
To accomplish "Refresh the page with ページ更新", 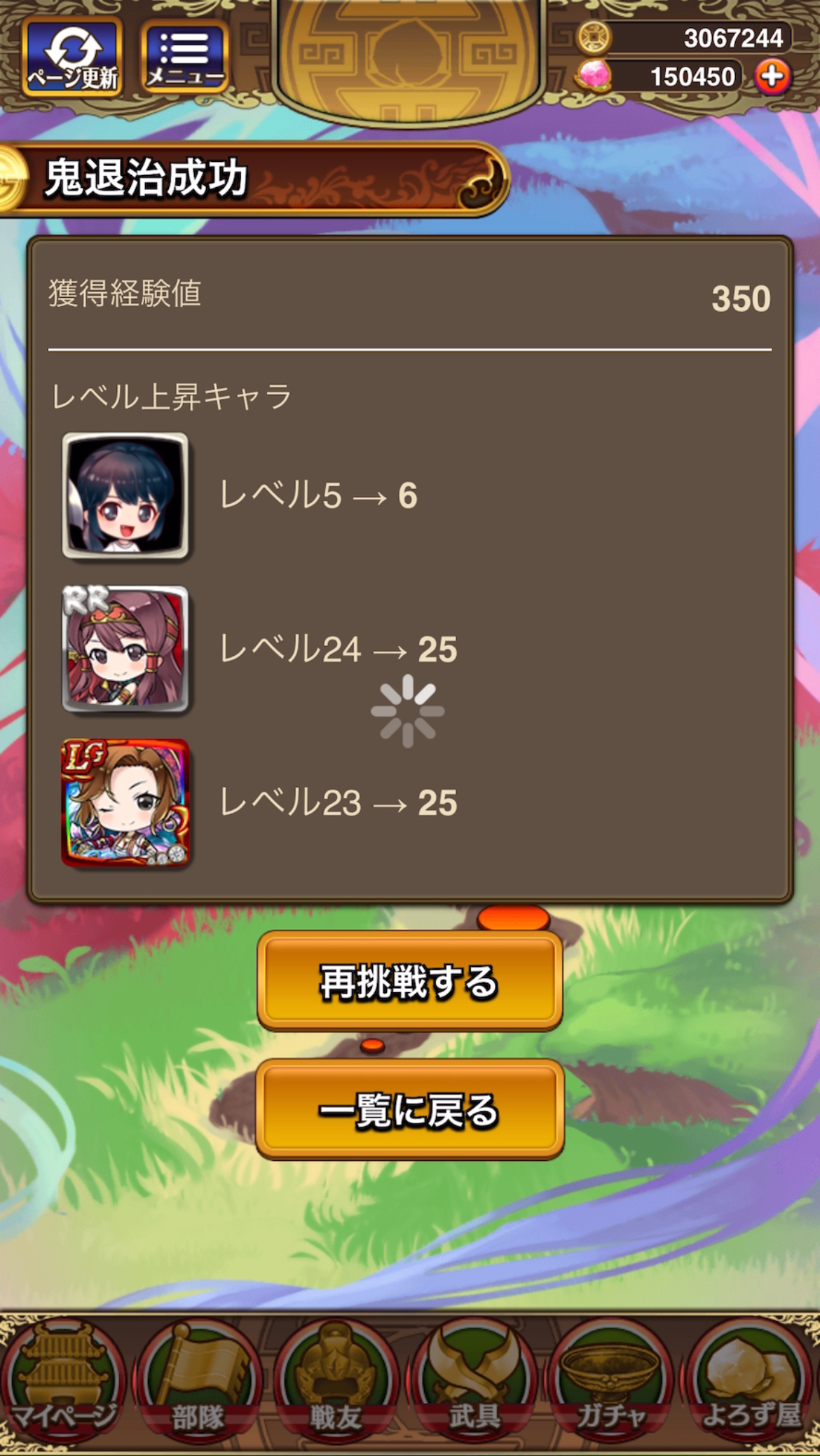I will [72, 57].
